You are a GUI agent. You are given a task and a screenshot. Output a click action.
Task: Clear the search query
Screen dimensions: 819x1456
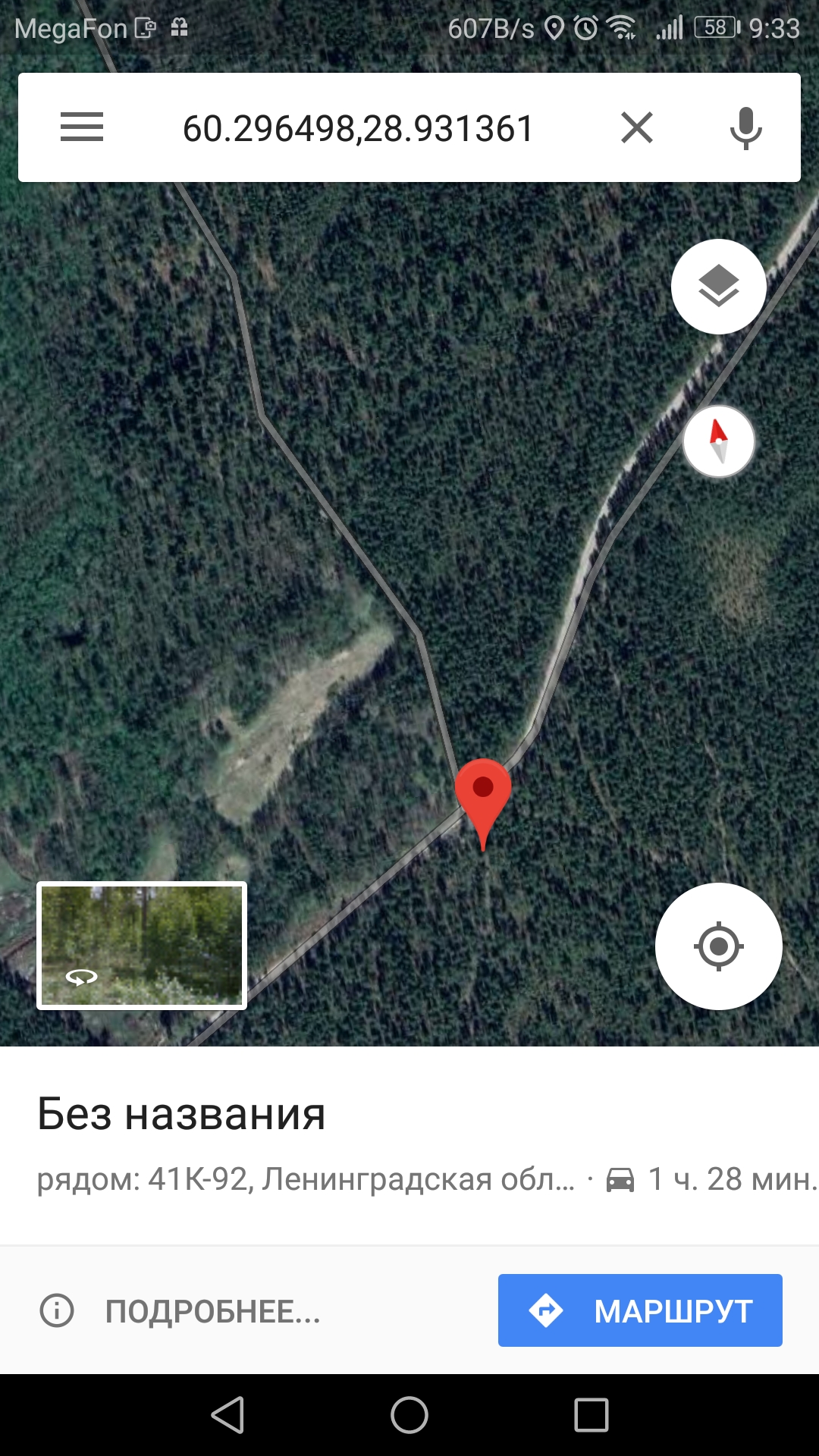coord(636,127)
